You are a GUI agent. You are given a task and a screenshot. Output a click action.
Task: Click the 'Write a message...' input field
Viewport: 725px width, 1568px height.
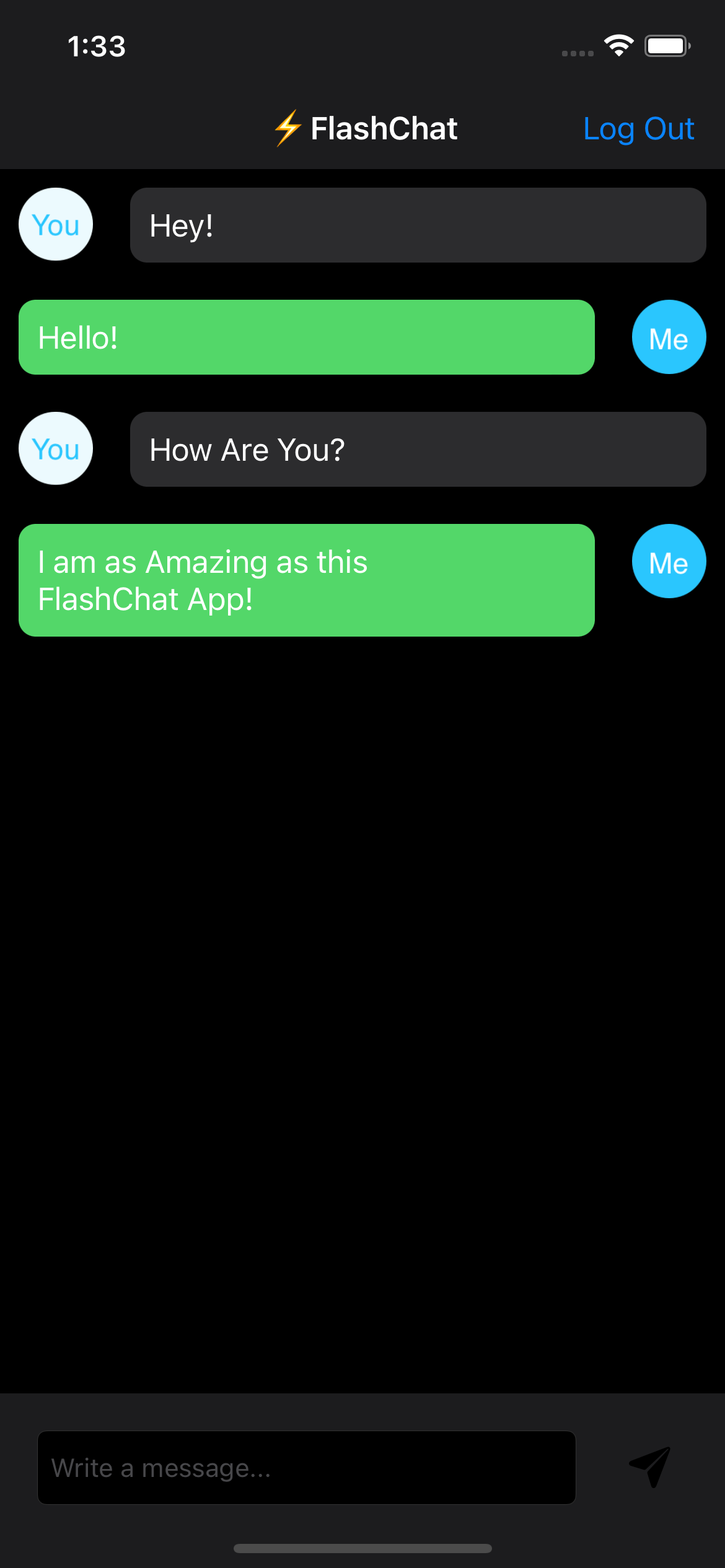coord(307,1467)
